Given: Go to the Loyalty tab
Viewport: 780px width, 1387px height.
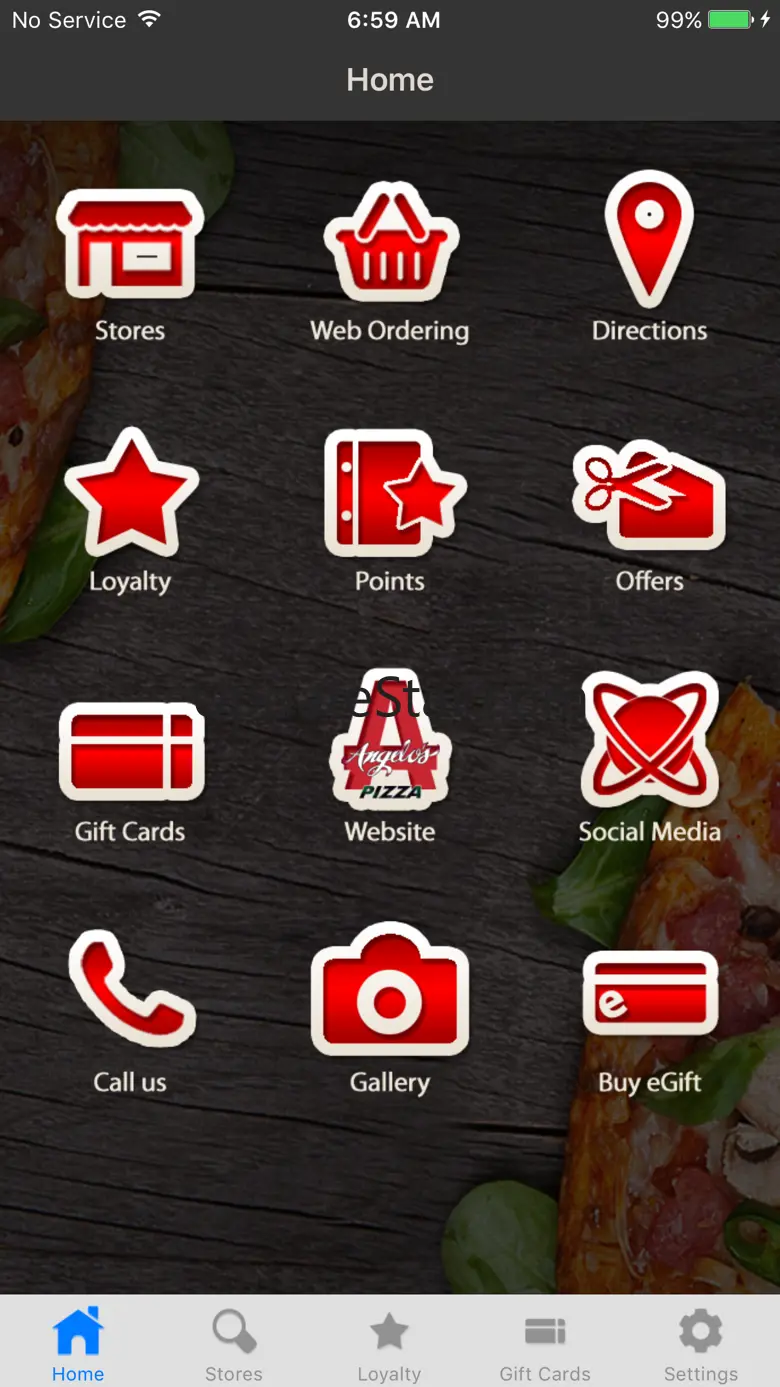Looking at the screenshot, I should (389, 1344).
